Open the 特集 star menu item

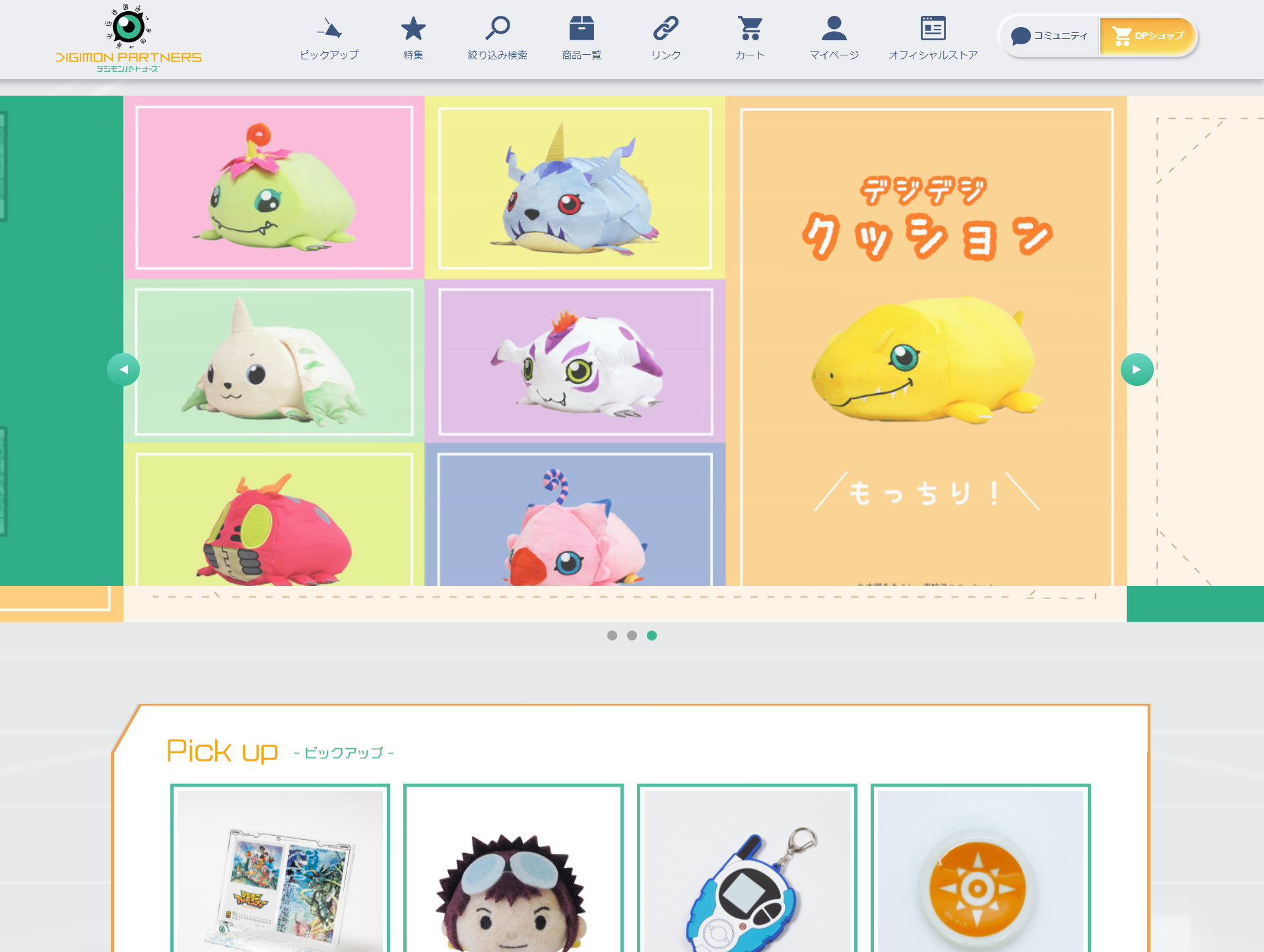pos(413,40)
